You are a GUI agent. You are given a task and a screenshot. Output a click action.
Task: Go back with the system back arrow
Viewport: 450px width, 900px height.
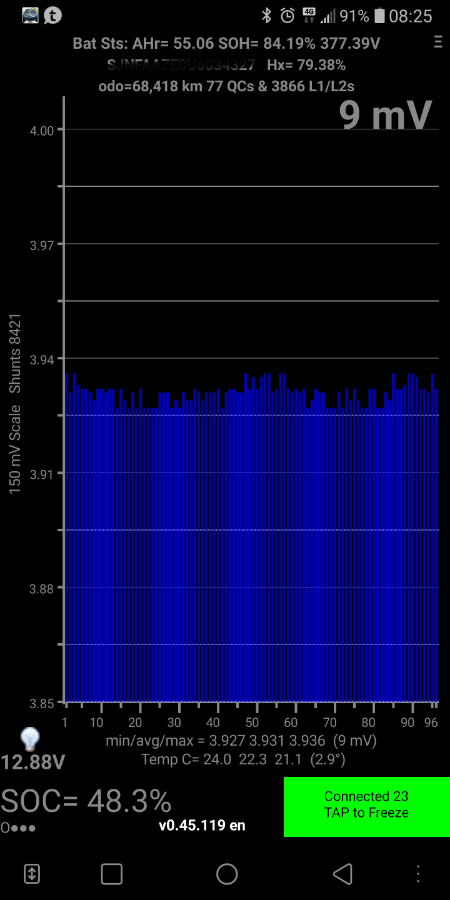[343, 874]
